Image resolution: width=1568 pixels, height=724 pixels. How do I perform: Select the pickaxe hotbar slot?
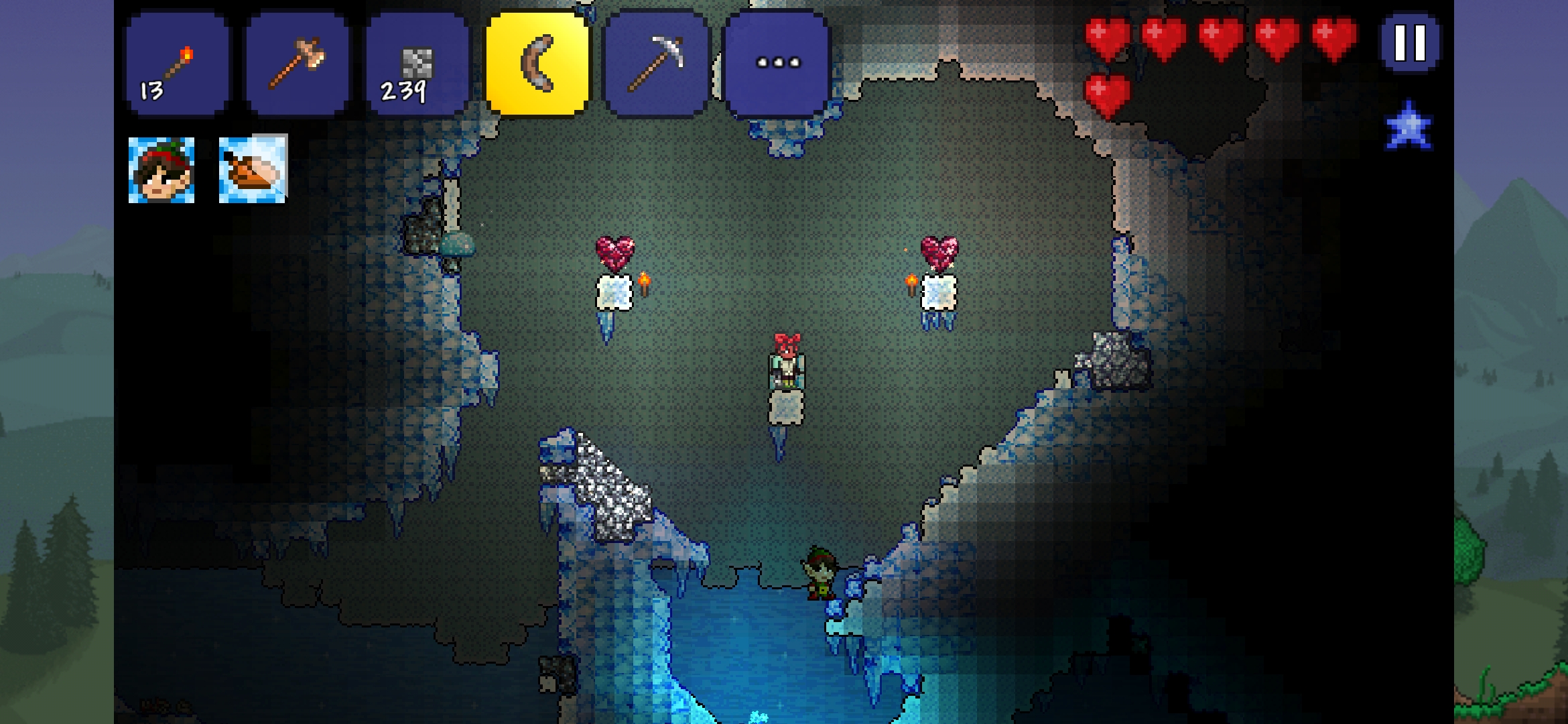[657, 64]
